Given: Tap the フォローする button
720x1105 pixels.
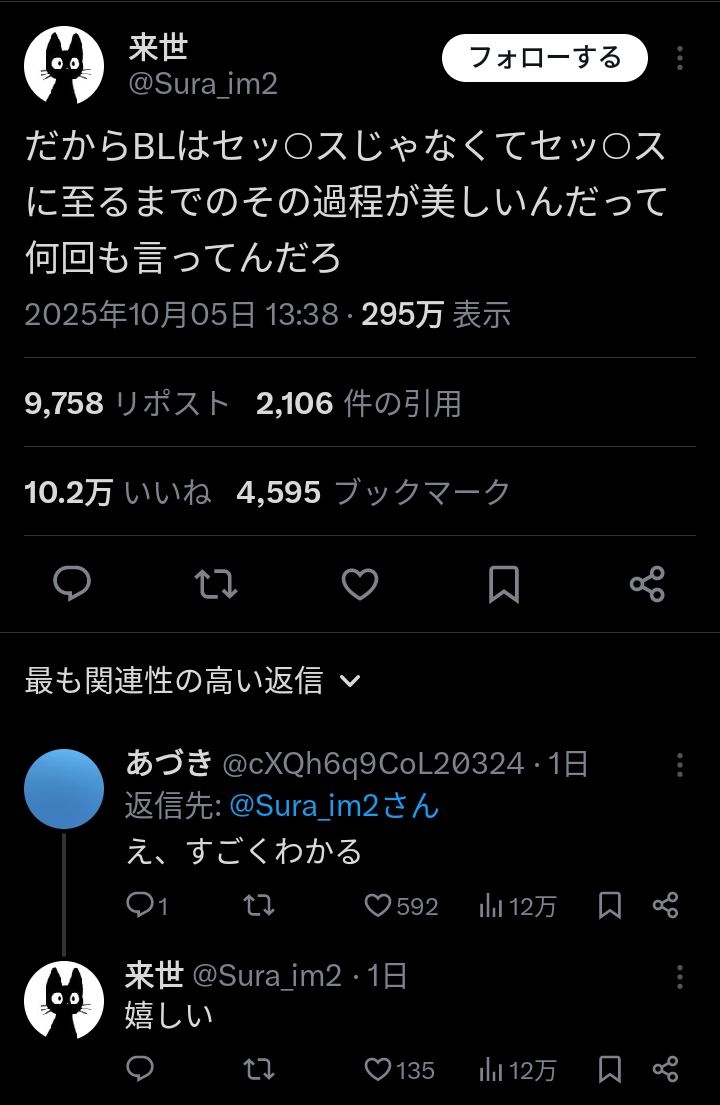Looking at the screenshot, I should coord(545,58).
